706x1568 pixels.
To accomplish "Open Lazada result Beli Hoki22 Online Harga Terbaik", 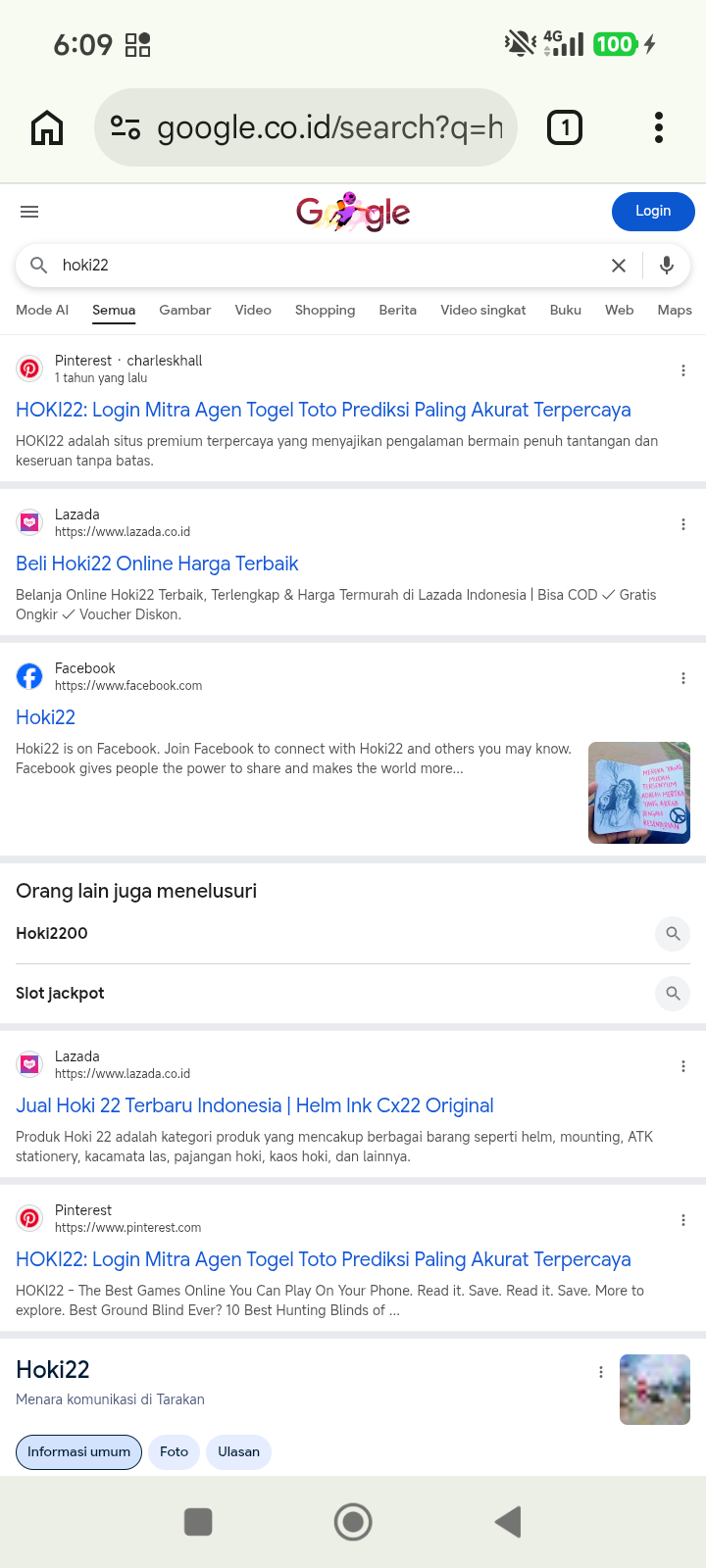I will (157, 563).
